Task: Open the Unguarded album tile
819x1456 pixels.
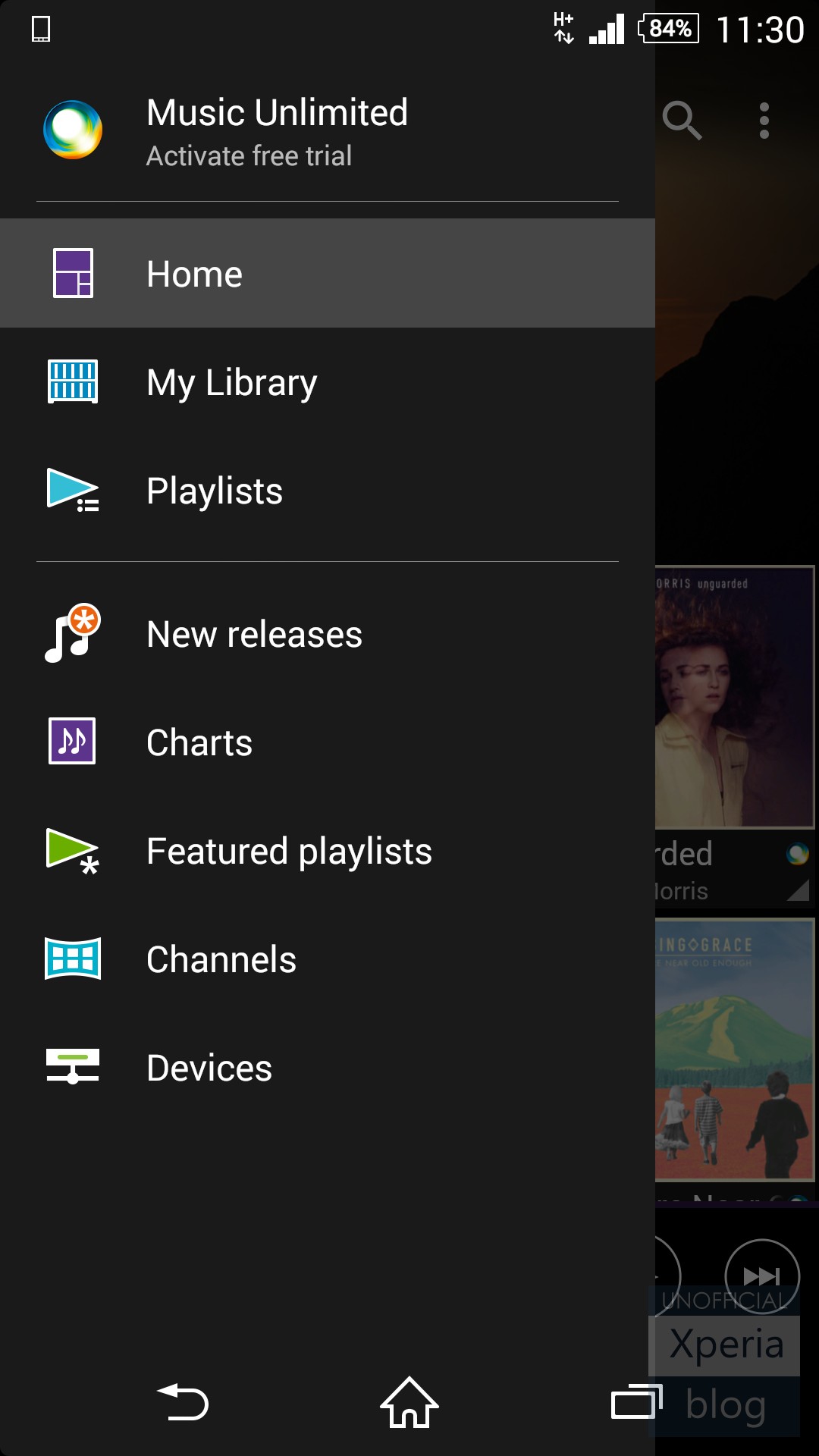Action: (734, 698)
